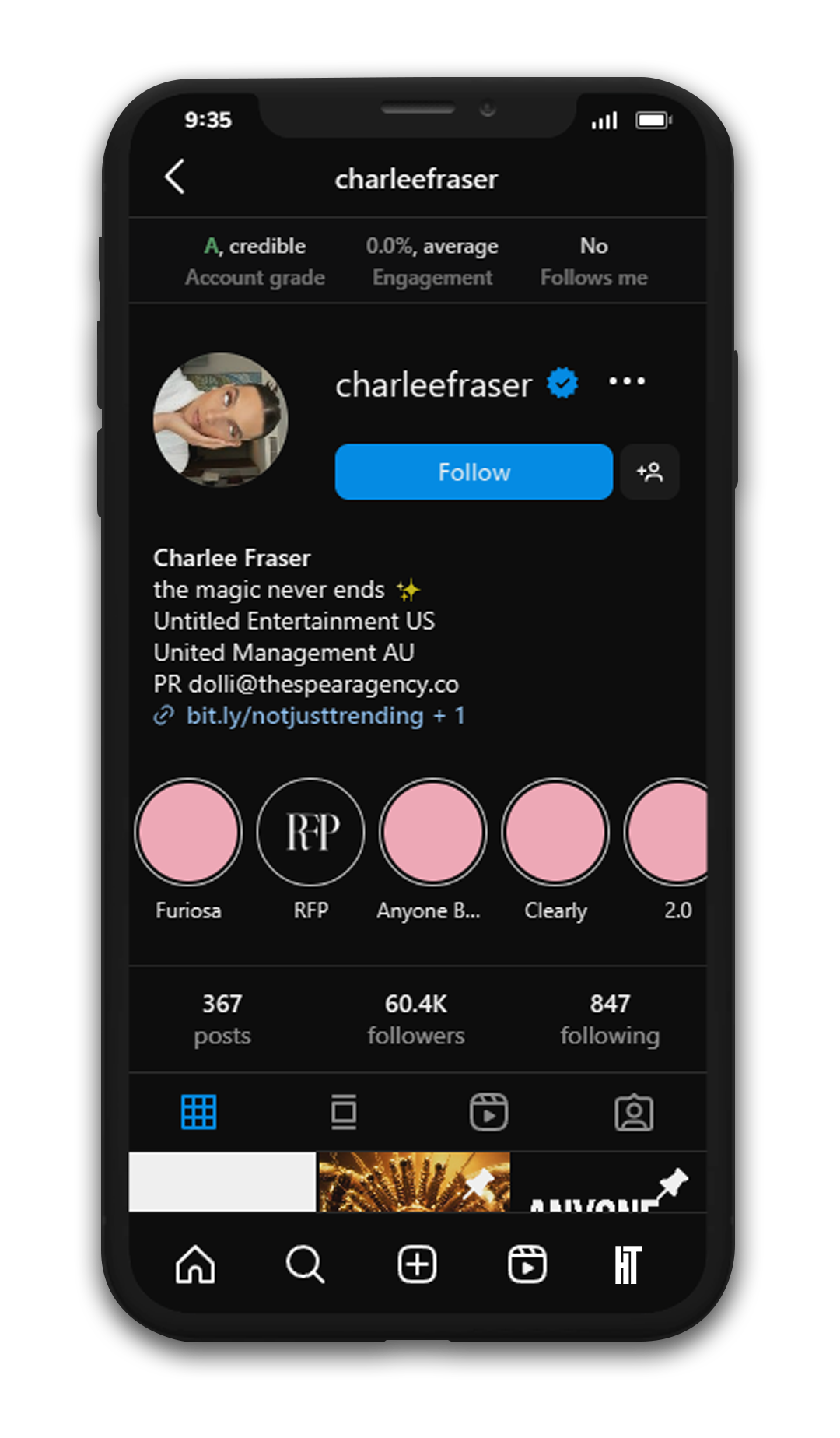The image size is (840, 1438).
Task: Go to Home in bottom navigation
Action: click(x=195, y=1264)
